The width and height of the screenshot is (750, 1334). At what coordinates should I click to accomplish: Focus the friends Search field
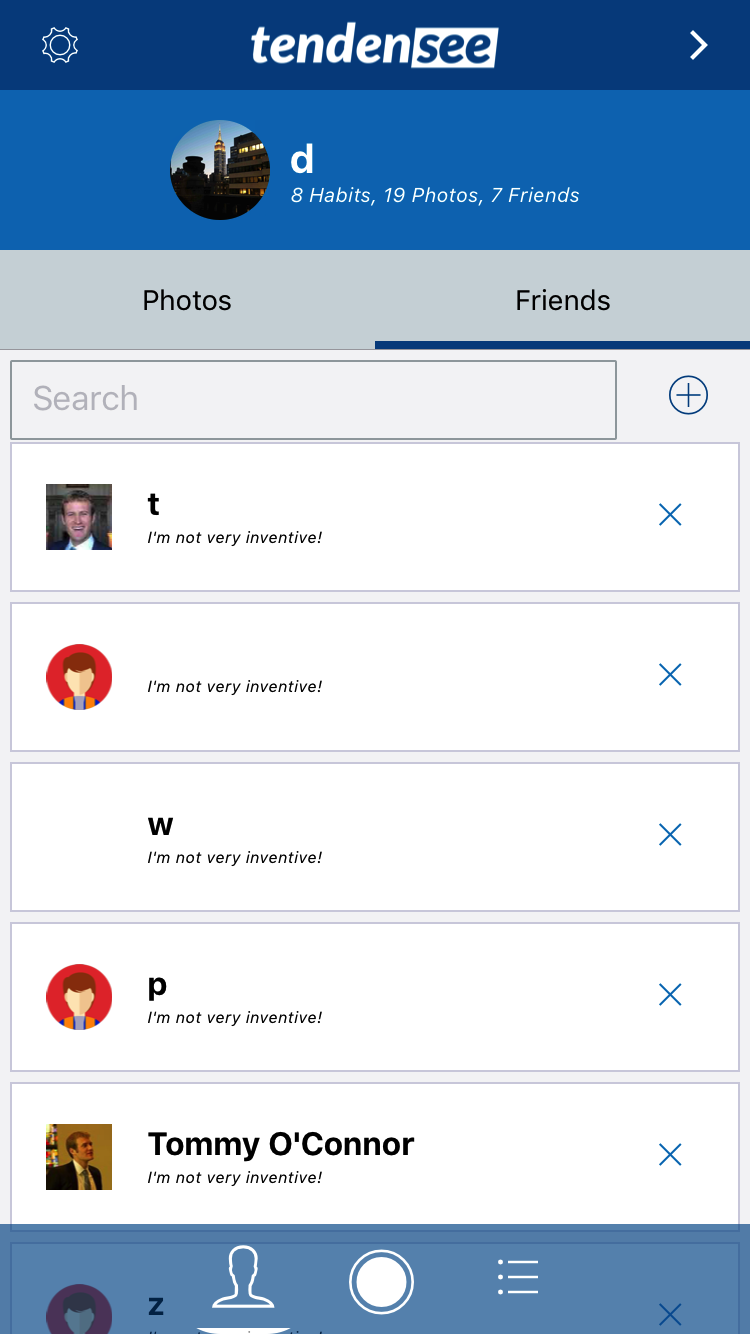pyautogui.click(x=313, y=399)
